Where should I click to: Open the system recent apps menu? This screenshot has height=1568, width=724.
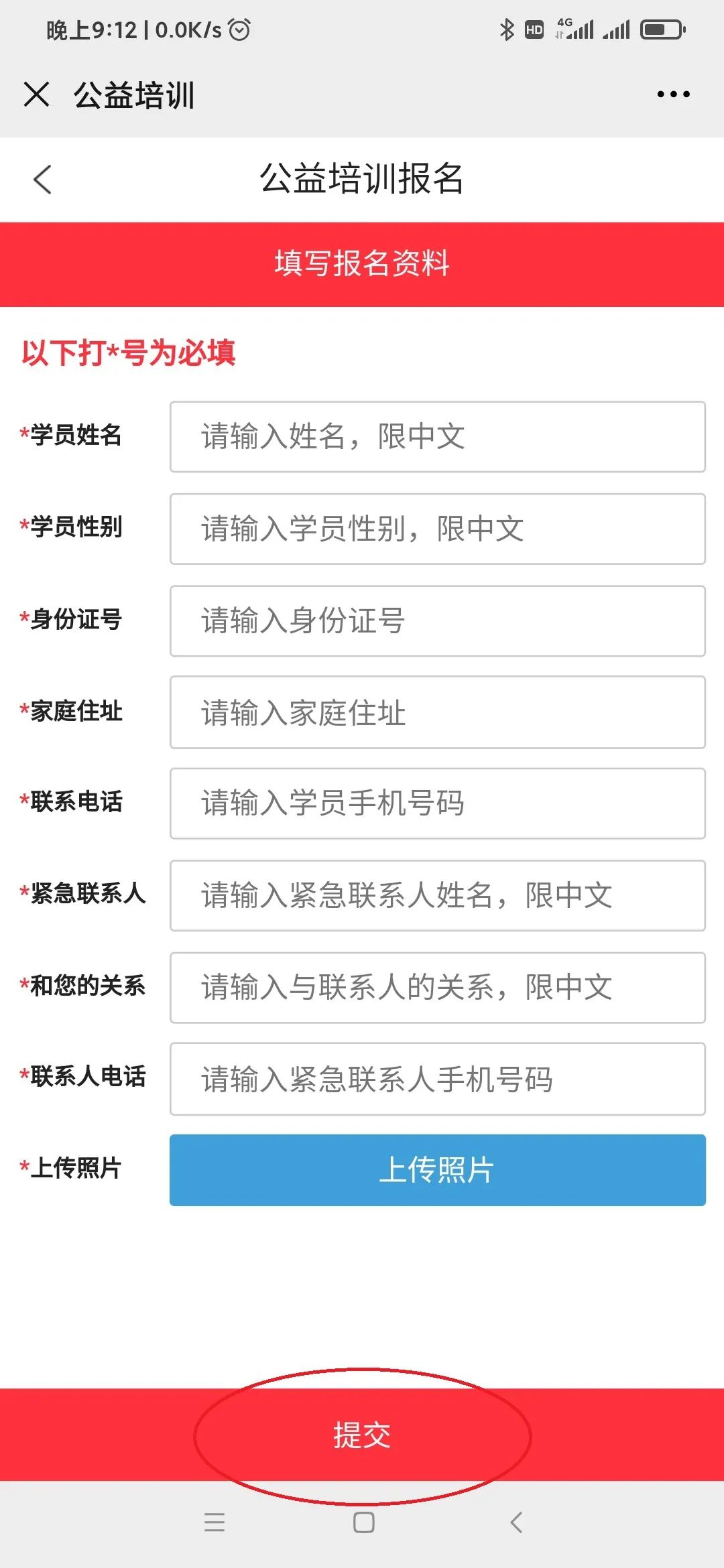pyautogui.click(x=215, y=1522)
